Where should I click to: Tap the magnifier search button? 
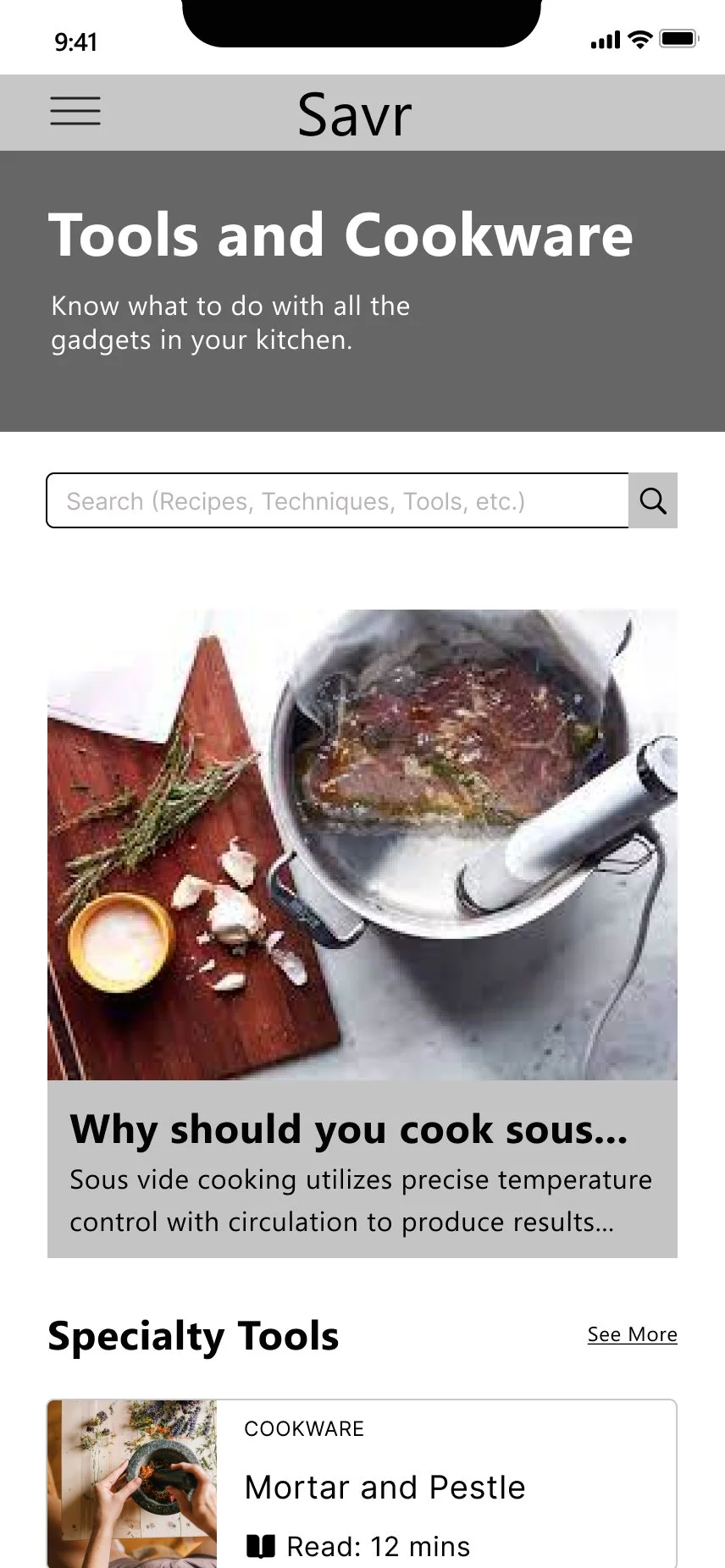(x=653, y=501)
